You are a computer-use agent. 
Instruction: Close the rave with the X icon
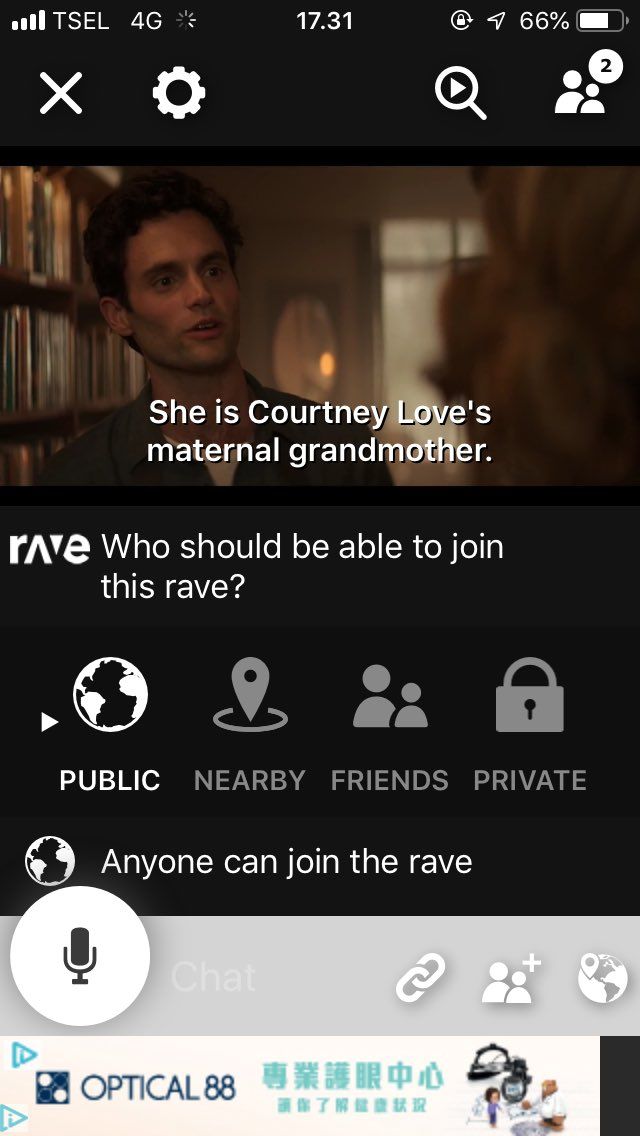(x=61, y=94)
